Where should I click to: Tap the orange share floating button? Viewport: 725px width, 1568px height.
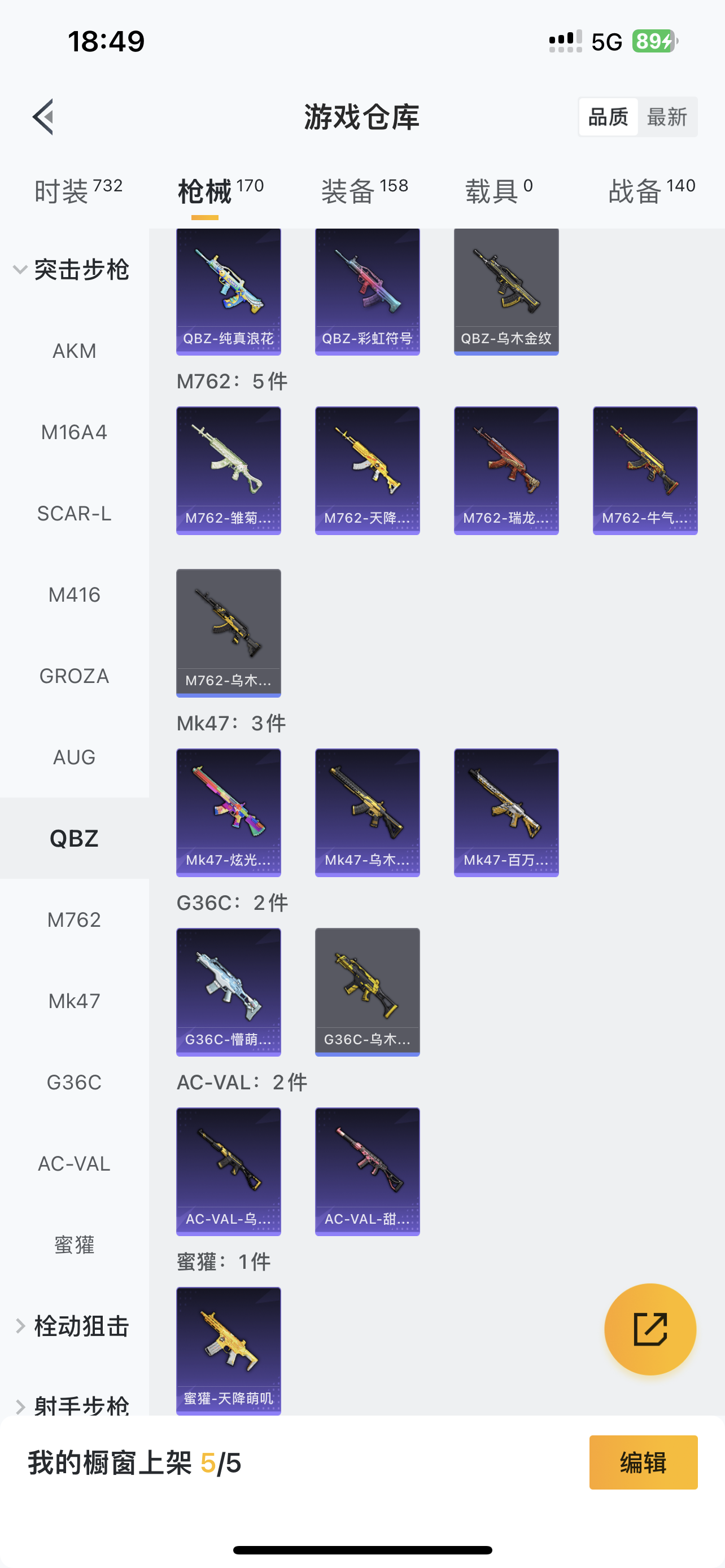coord(649,1329)
